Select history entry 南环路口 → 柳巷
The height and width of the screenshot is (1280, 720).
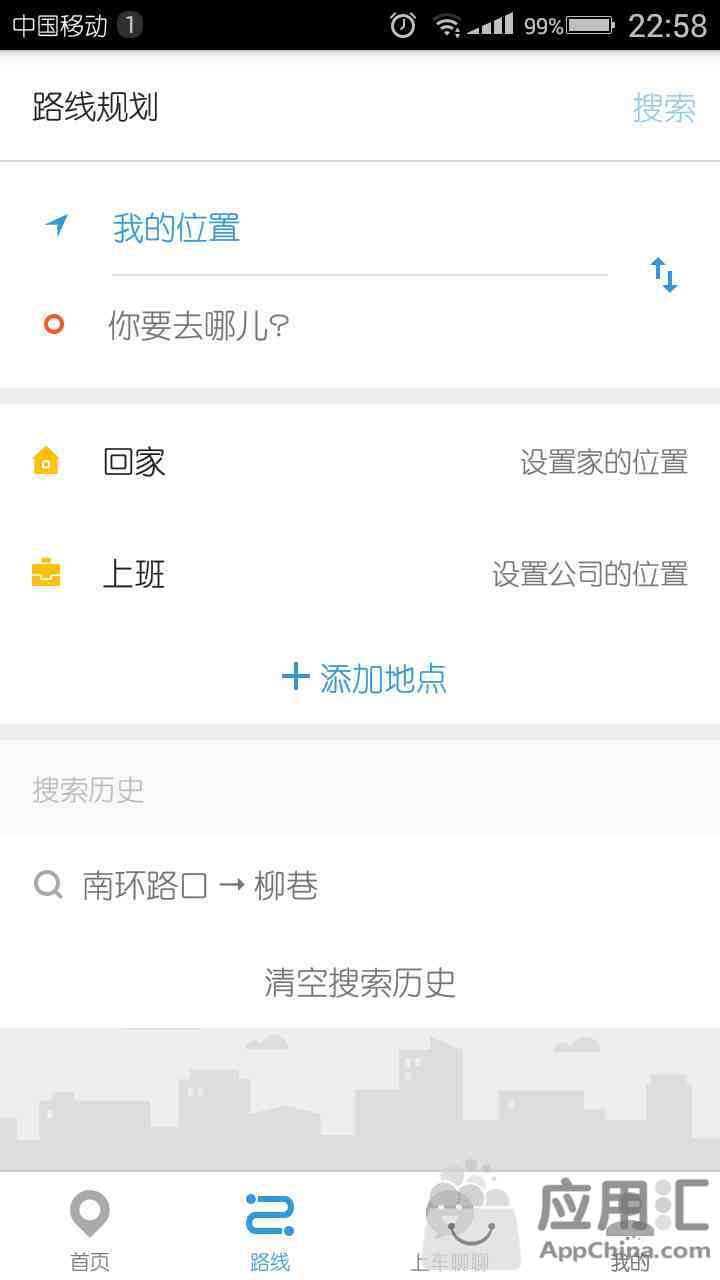[x=360, y=885]
